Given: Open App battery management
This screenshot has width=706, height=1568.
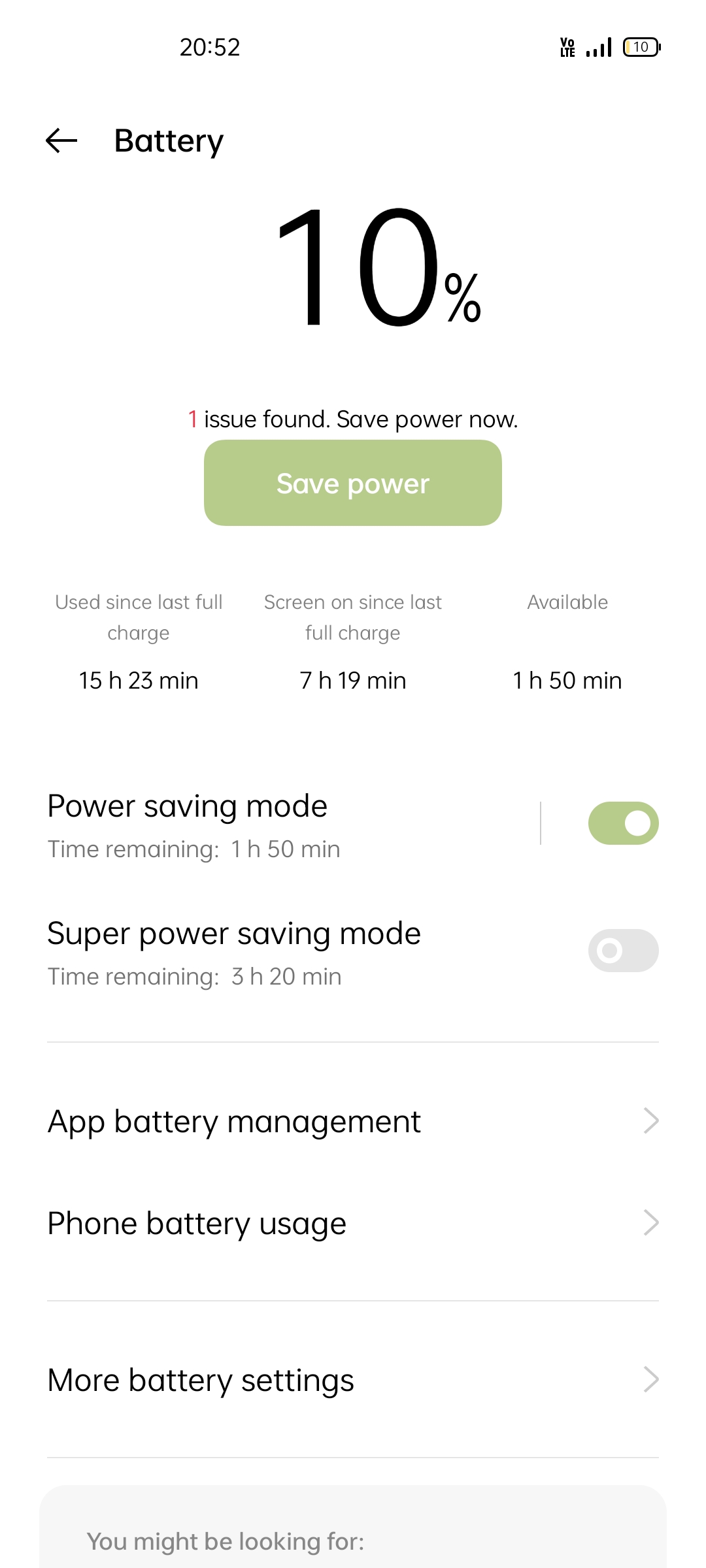Looking at the screenshot, I should click(x=353, y=1121).
